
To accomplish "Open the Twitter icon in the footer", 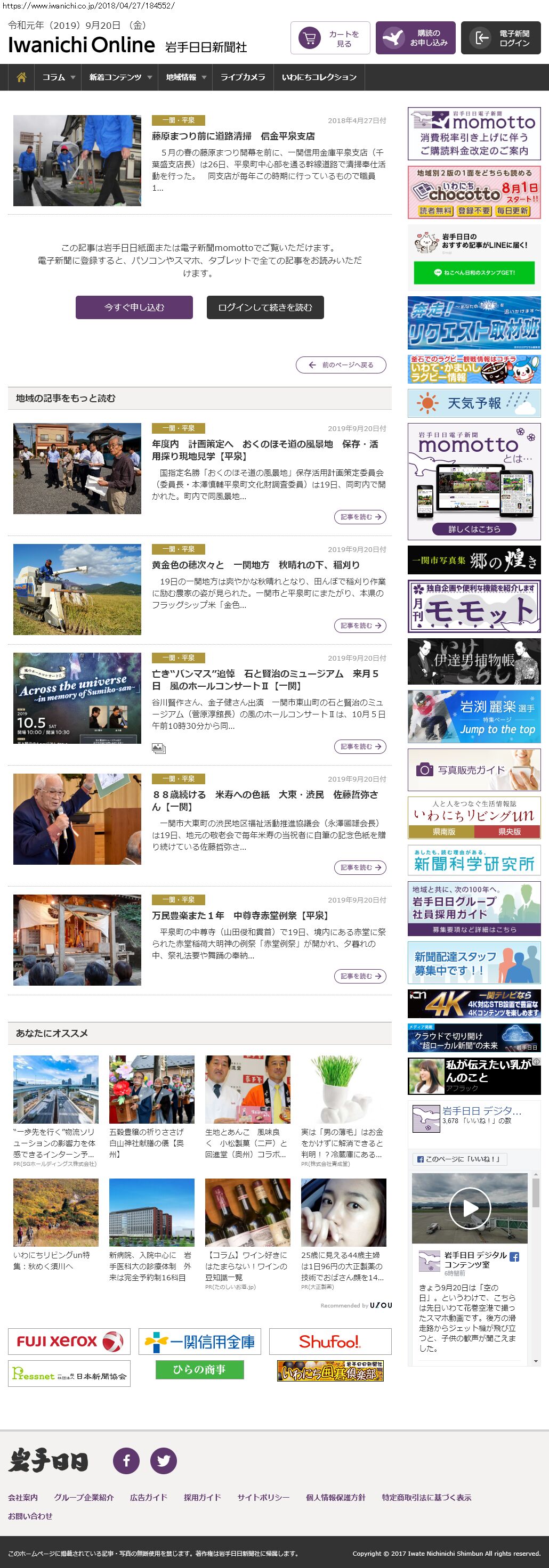I will (164, 1460).
